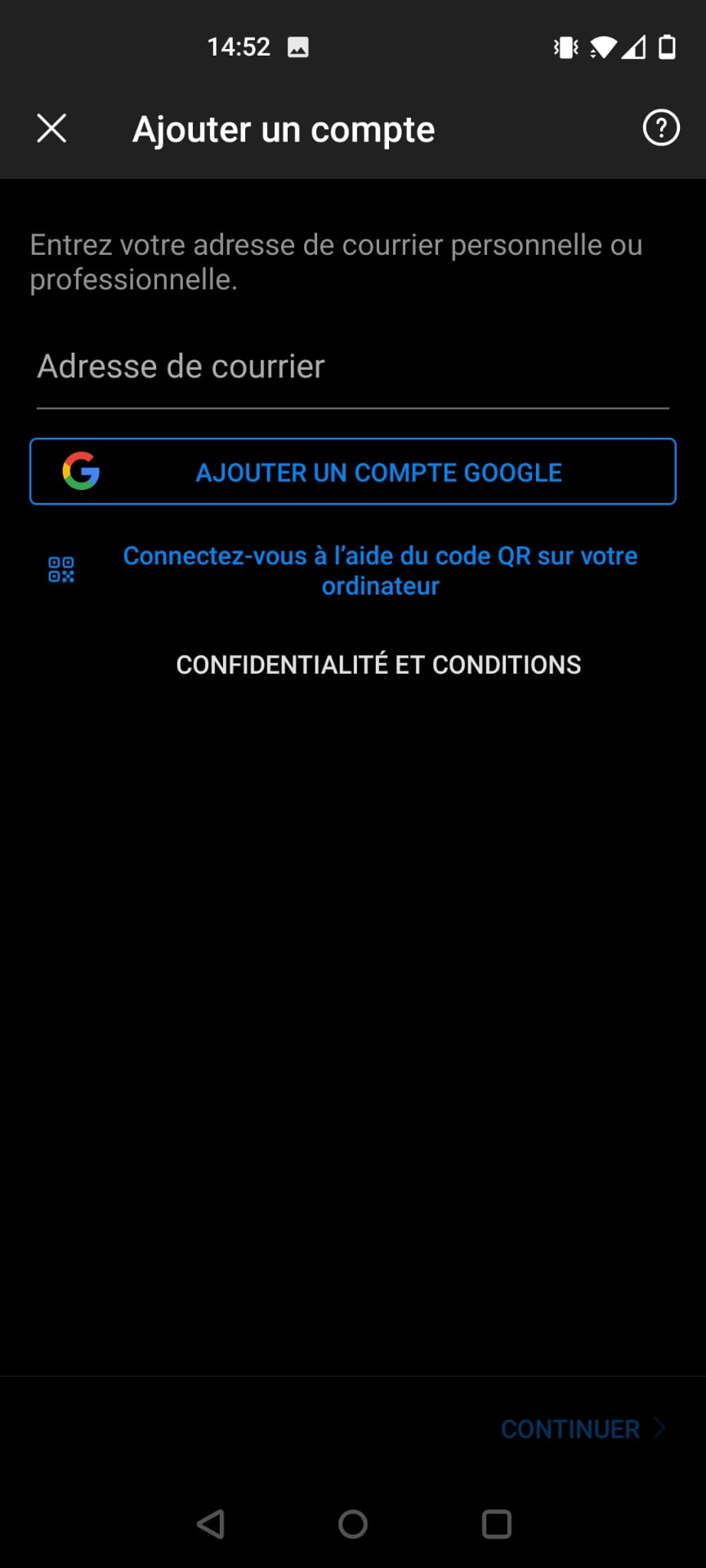Go back with system back button

[x=211, y=1523]
